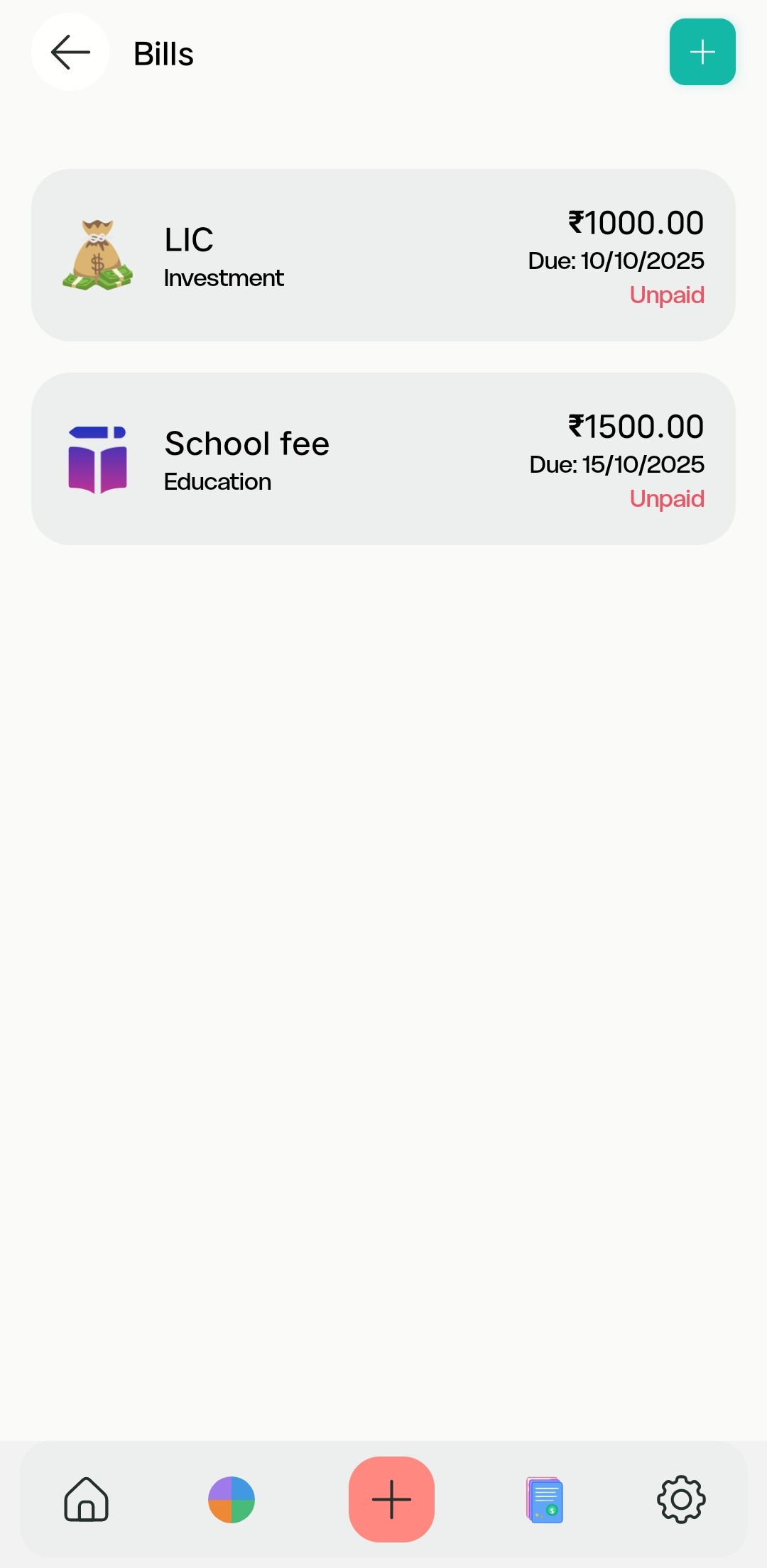Open Settings from the gear icon
767x1568 pixels.
[681, 1499]
